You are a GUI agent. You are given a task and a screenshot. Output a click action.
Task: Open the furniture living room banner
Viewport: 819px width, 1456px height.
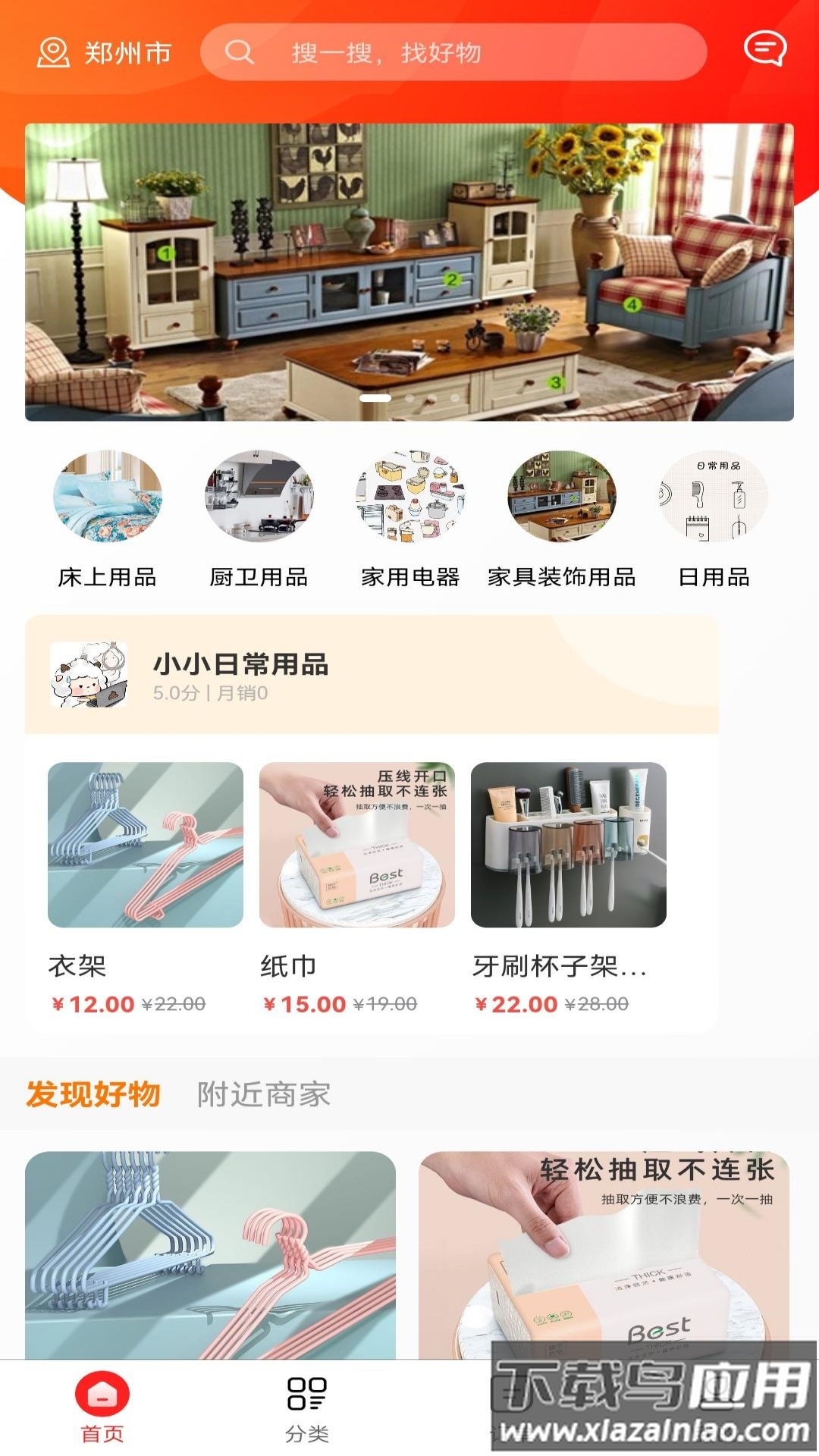pos(409,271)
